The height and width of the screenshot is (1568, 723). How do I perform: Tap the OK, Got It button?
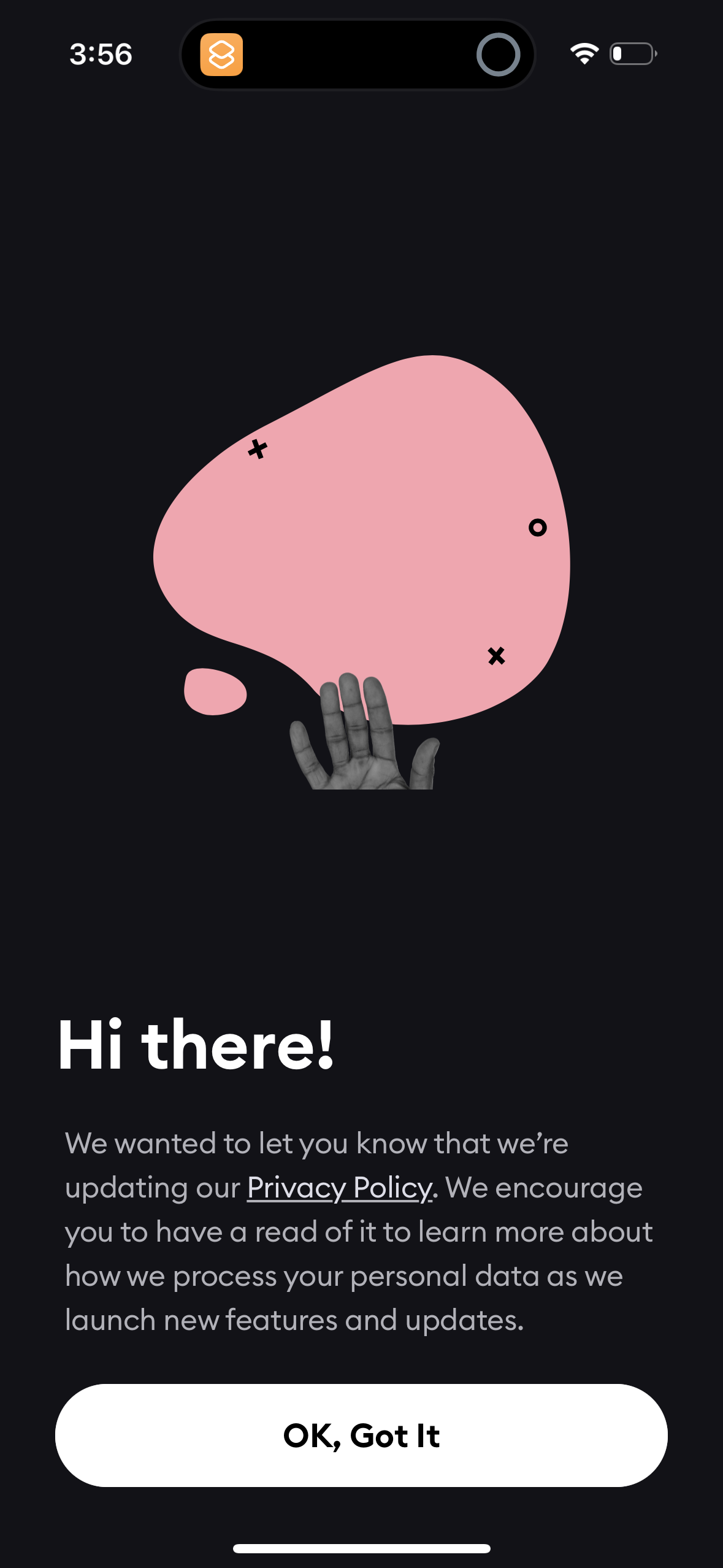[x=361, y=1435]
